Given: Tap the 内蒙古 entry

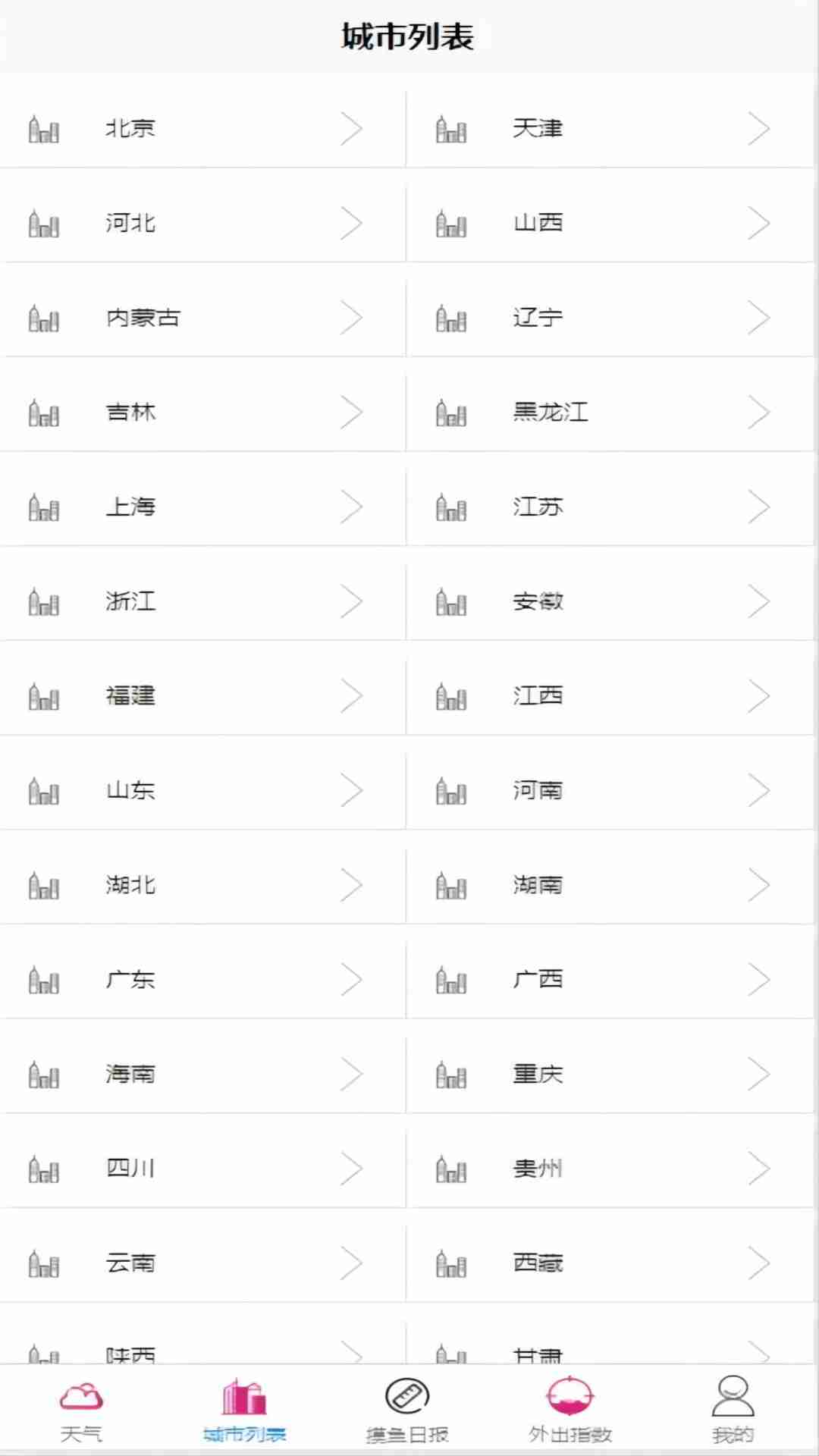Looking at the screenshot, I should pyautogui.click(x=203, y=318).
